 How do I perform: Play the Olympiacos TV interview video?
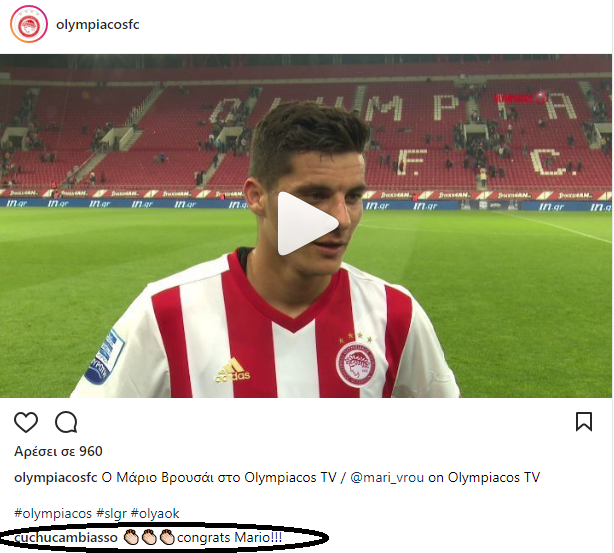(307, 223)
